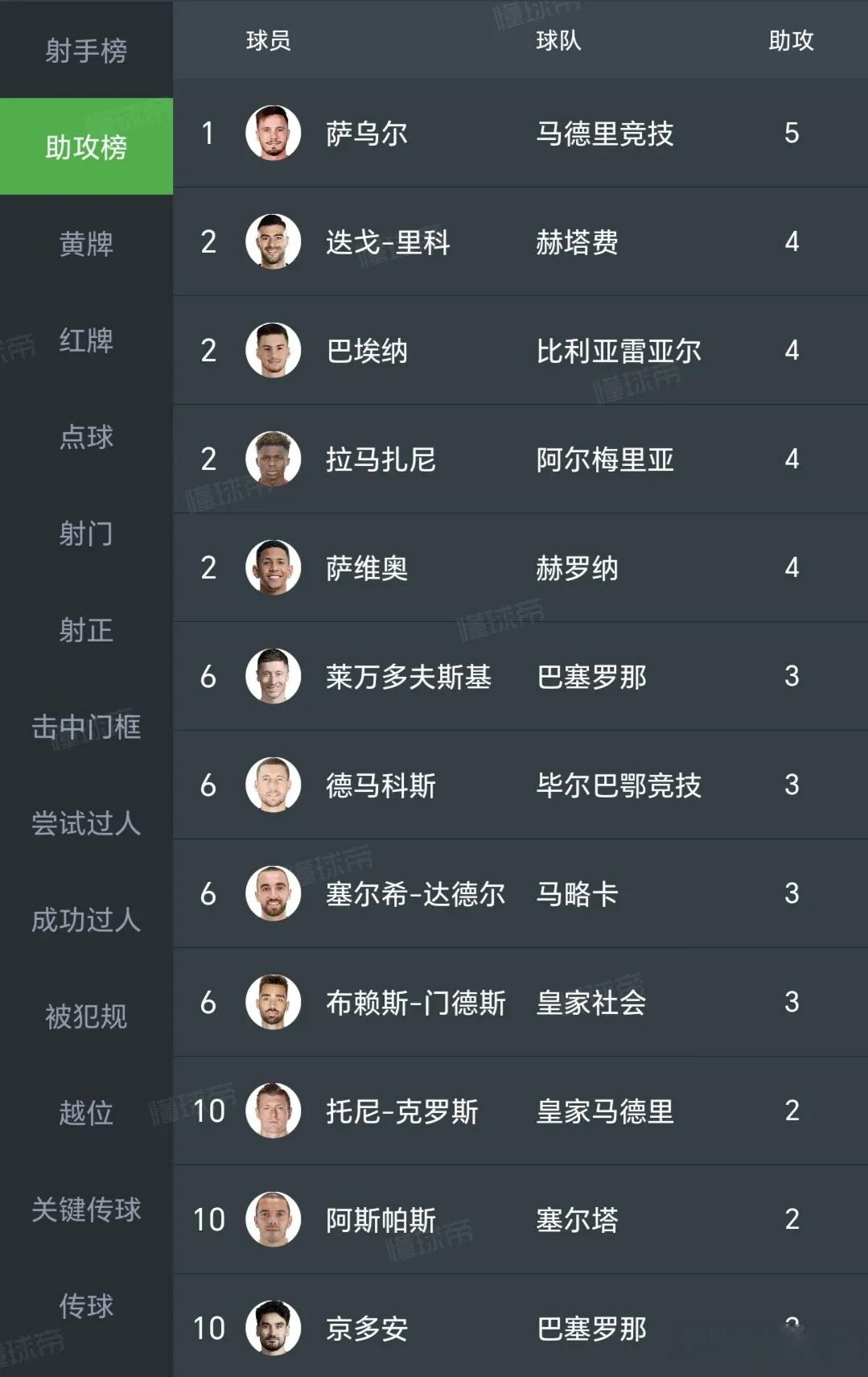Open the 越位 statistics
The image size is (868, 1377).
click(85, 1114)
